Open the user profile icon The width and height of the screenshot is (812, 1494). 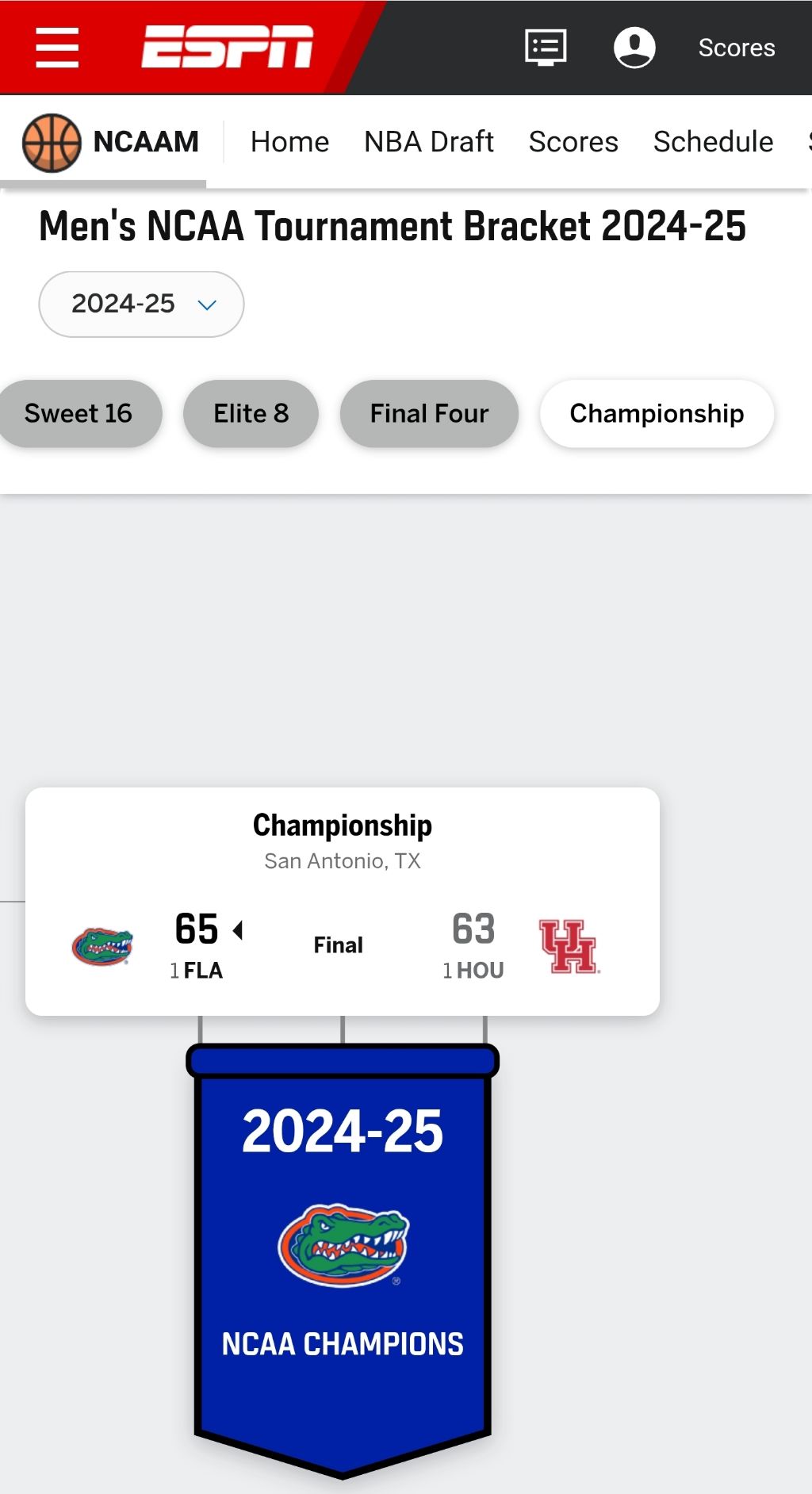tap(634, 48)
